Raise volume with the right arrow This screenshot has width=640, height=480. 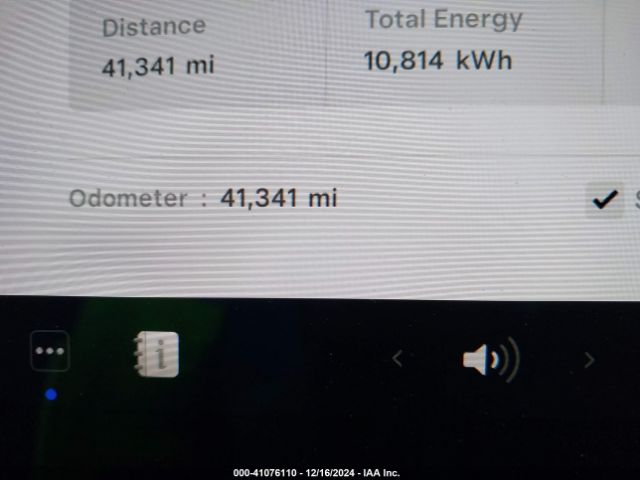589,360
